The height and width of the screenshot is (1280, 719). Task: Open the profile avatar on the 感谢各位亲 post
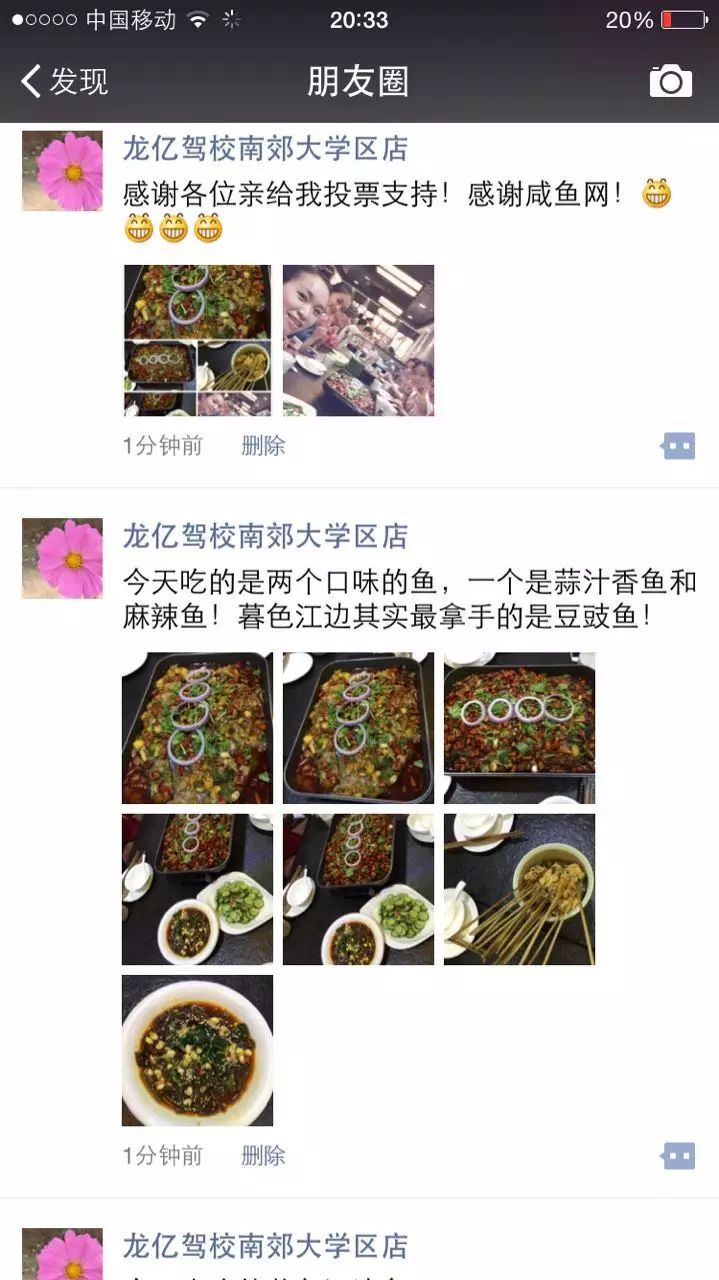click(x=62, y=171)
